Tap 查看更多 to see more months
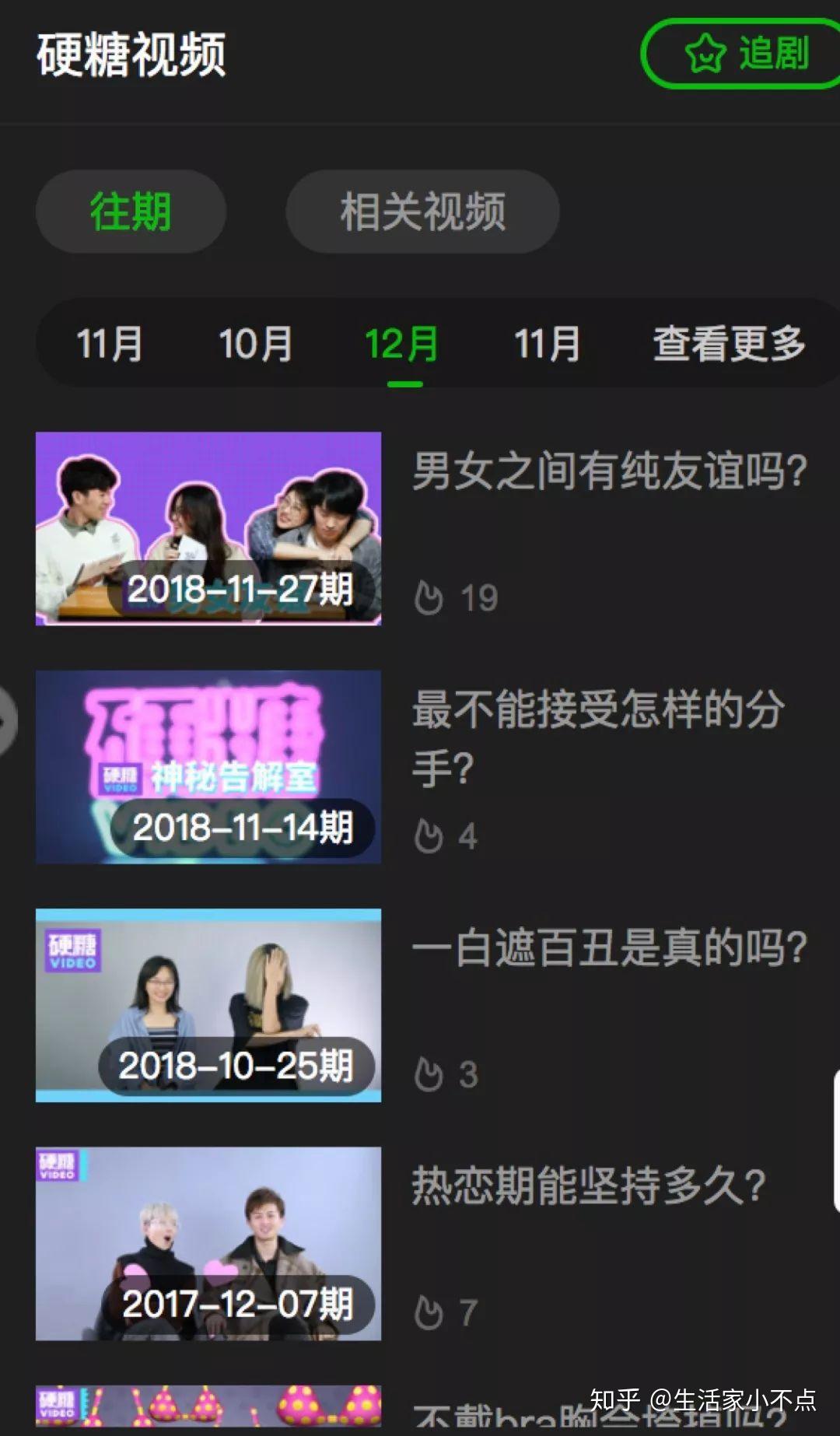This screenshot has height=1436, width=840. [729, 344]
